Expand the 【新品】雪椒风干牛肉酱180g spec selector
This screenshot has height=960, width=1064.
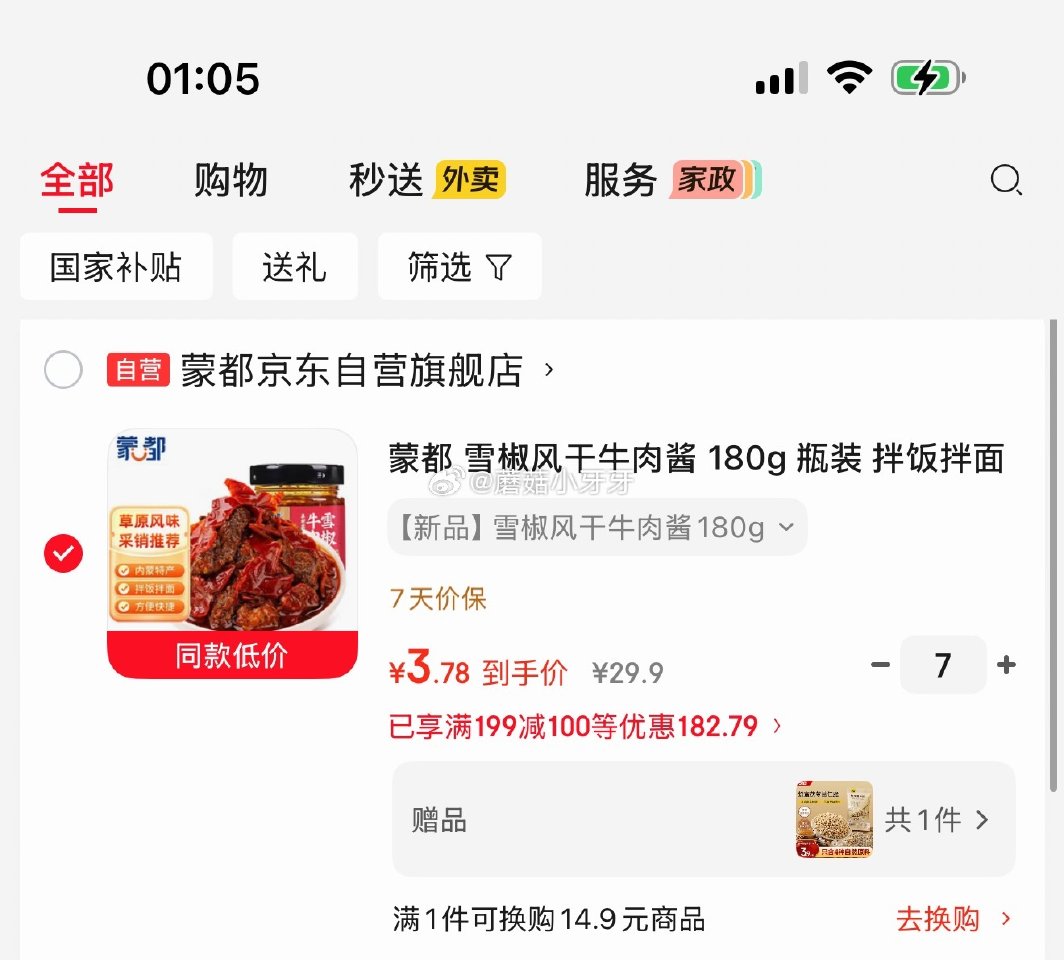click(596, 527)
